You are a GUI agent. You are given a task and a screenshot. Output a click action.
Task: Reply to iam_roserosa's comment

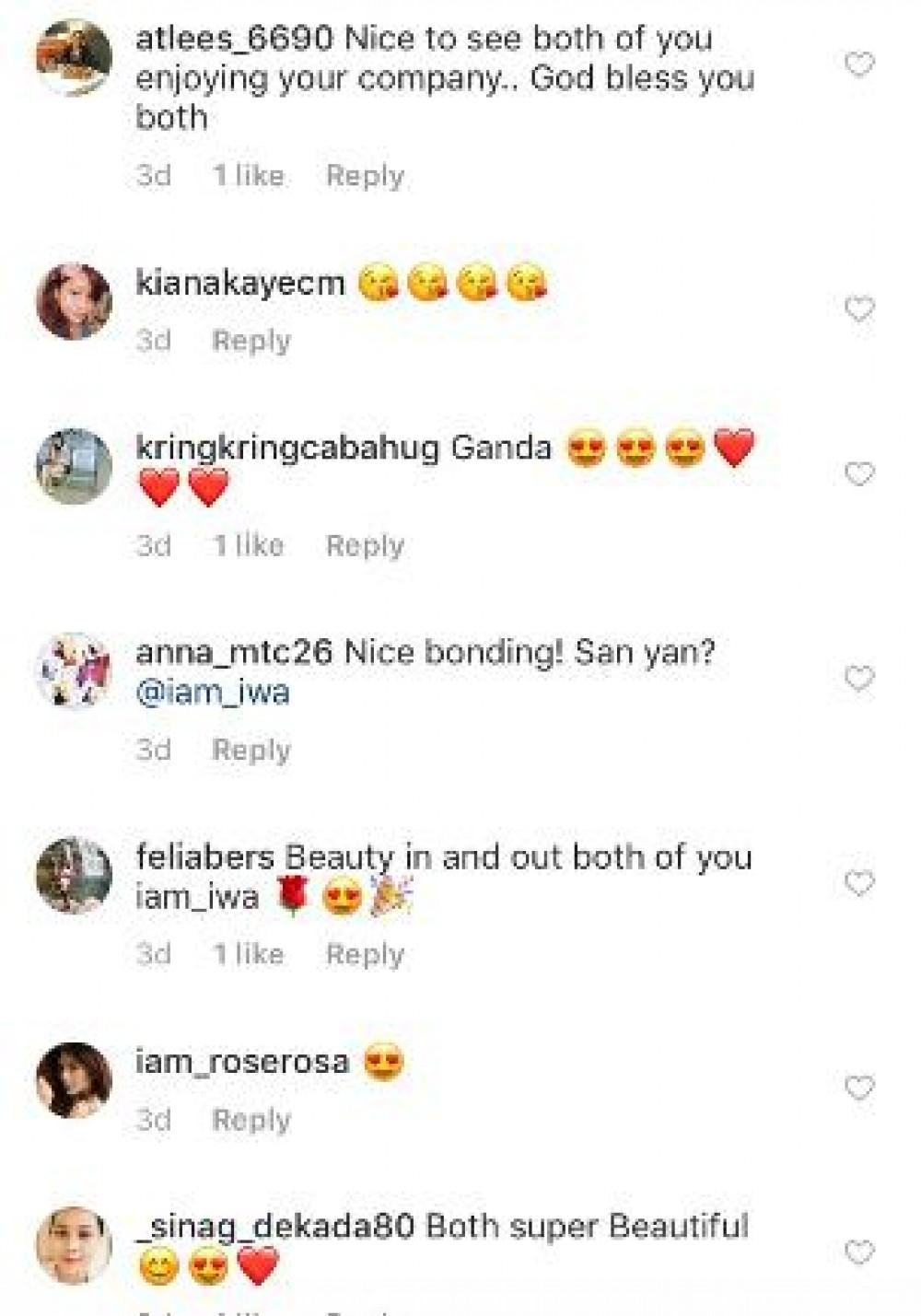tap(251, 1120)
